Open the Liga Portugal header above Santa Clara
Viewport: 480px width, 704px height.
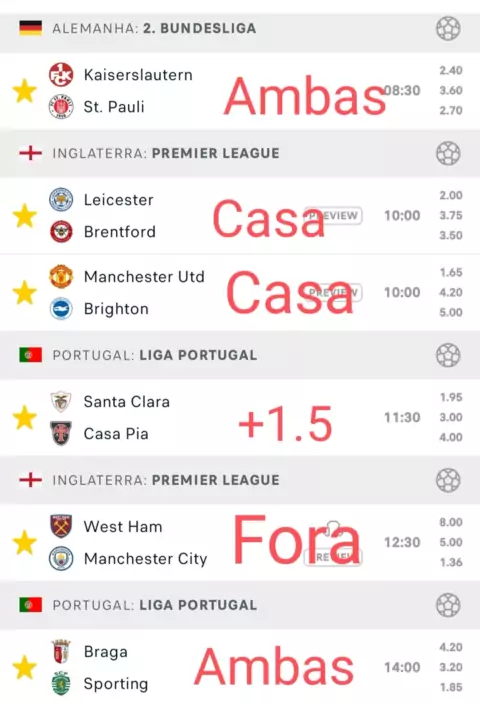point(240,355)
